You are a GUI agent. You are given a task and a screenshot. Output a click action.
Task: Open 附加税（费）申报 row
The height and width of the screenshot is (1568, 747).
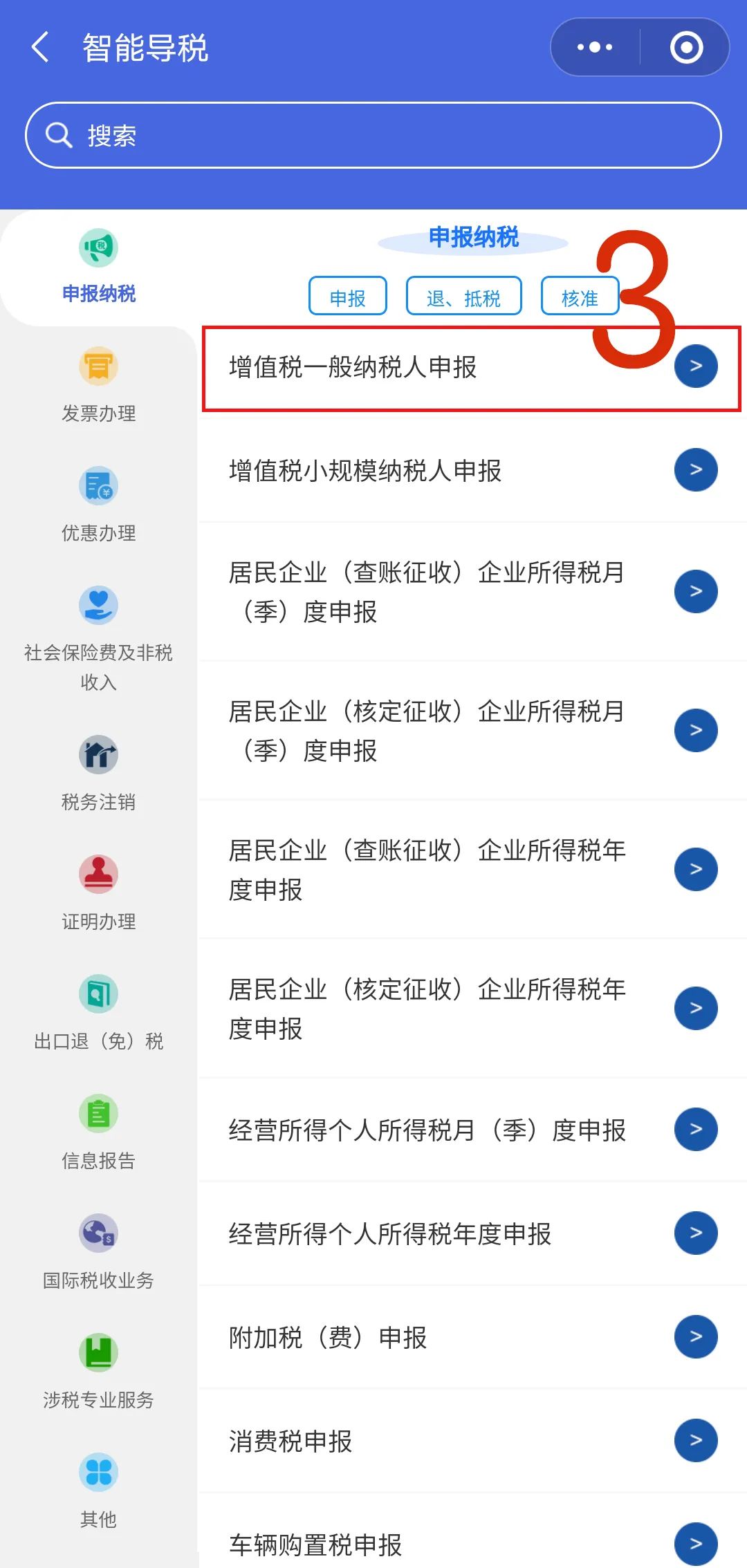coord(470,1337)
